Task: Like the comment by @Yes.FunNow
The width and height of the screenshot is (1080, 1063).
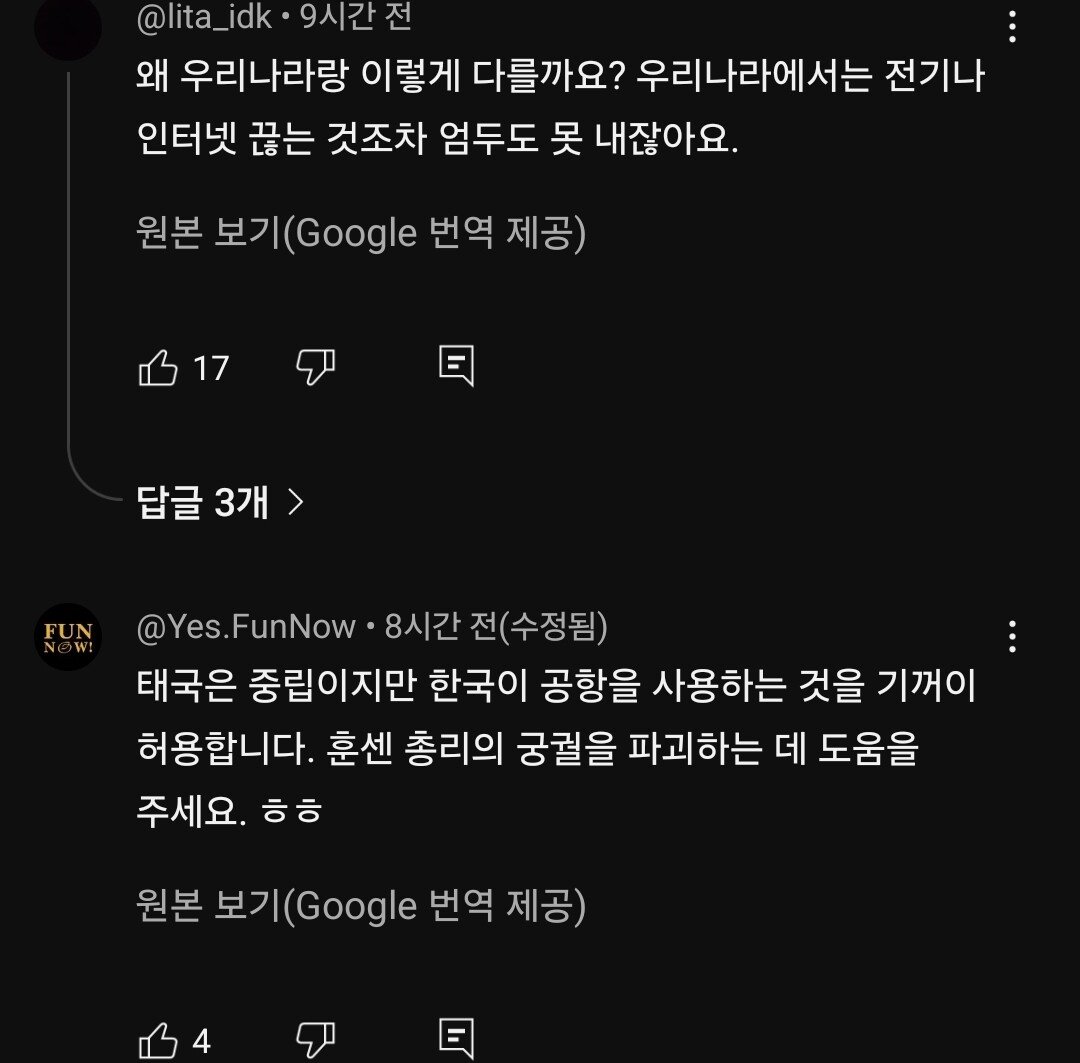Action: click(158, 1041)
